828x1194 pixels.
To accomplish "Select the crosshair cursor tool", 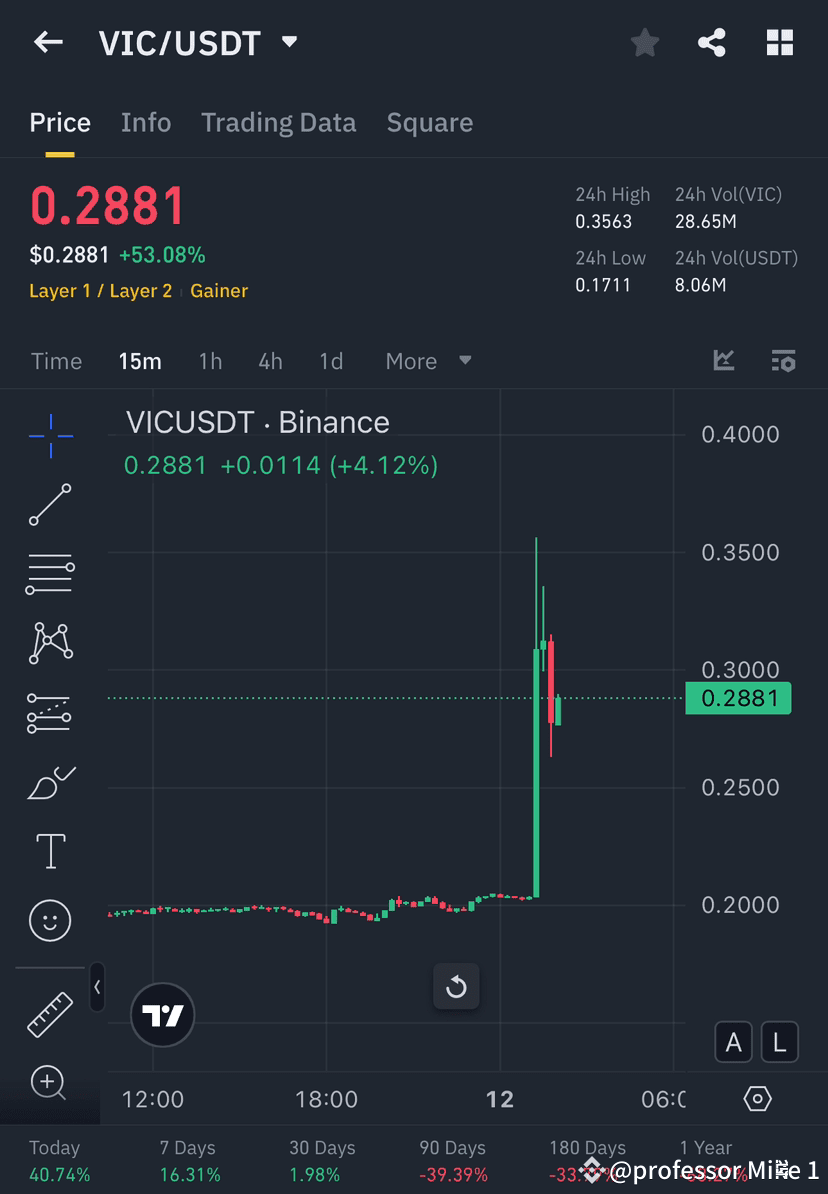I will click(50, 435).
